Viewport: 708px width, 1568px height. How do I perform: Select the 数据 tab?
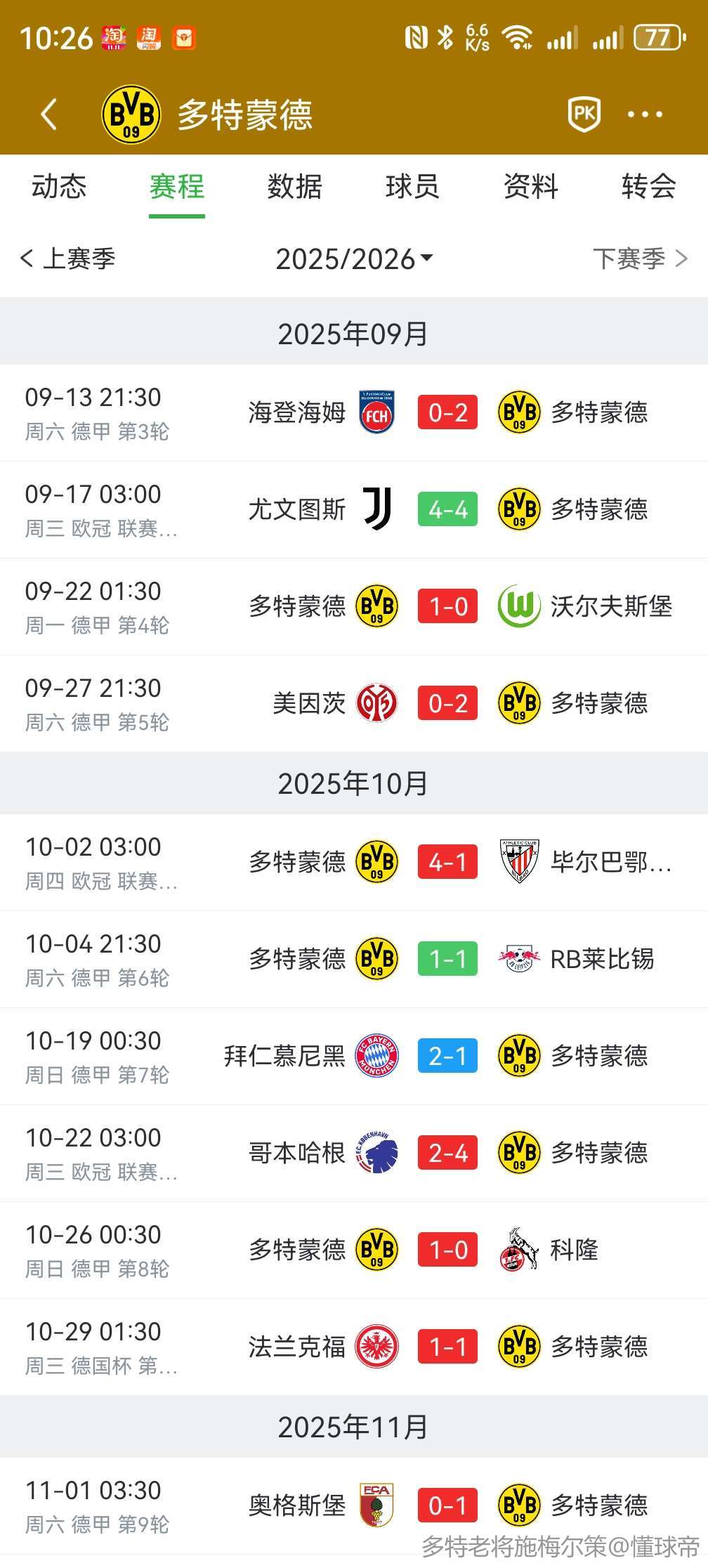(295, 187)
